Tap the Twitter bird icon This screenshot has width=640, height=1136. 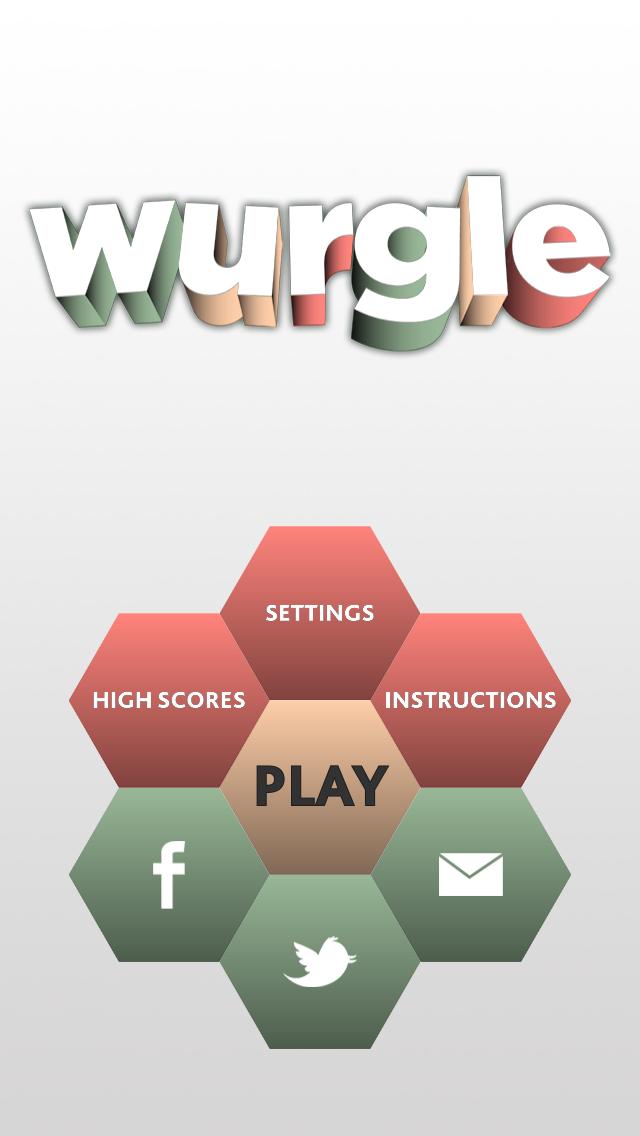point(320,961)
